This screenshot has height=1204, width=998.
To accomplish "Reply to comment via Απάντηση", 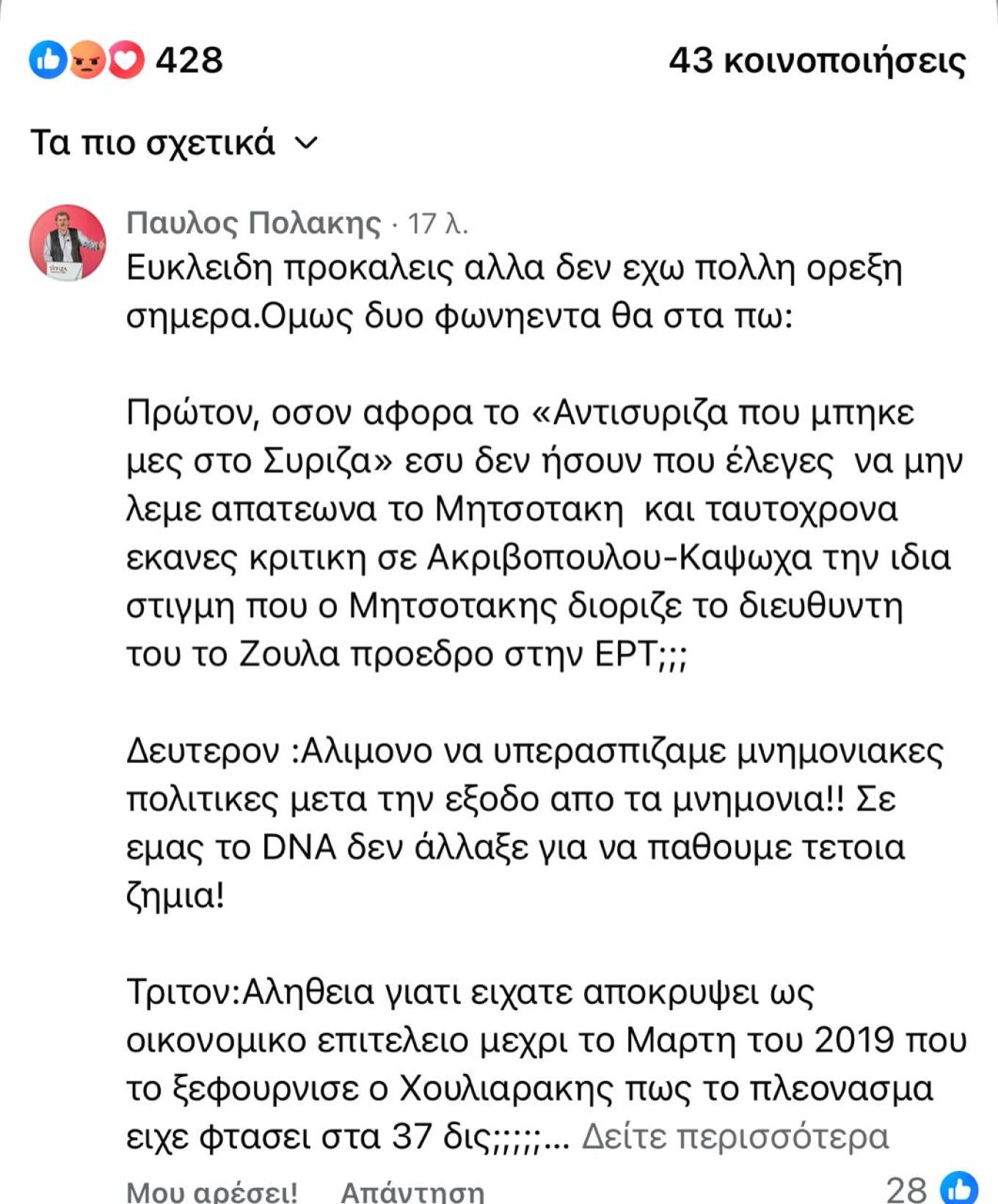I will (412, 1190).
